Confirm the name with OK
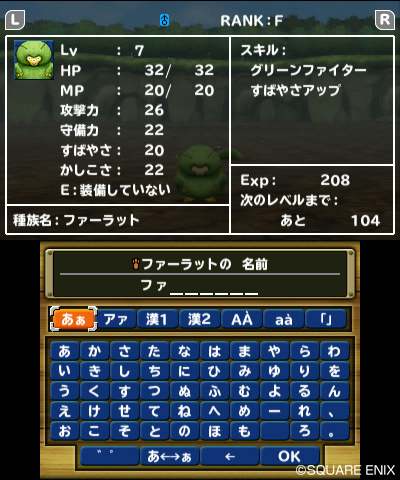The height and width of the screenshot is (480, 400). pyautogui.click(x=289, y=456)
